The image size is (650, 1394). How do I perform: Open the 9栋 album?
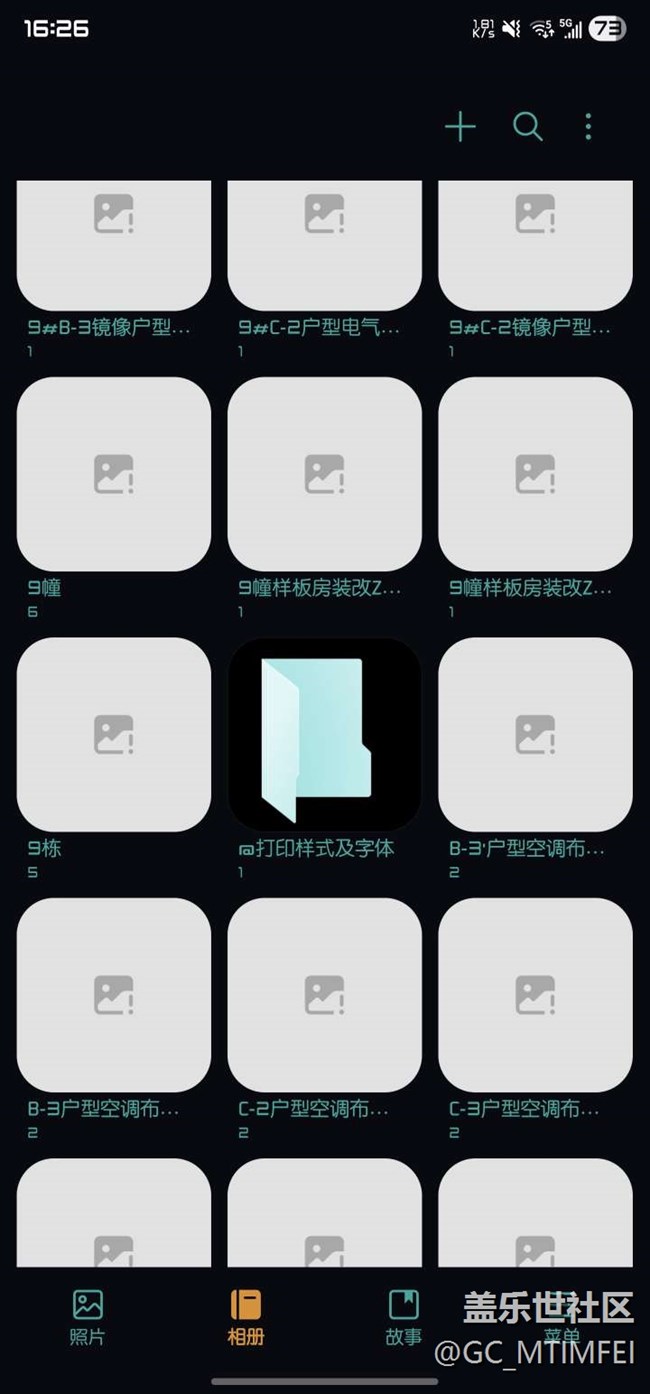click(114, 734)
